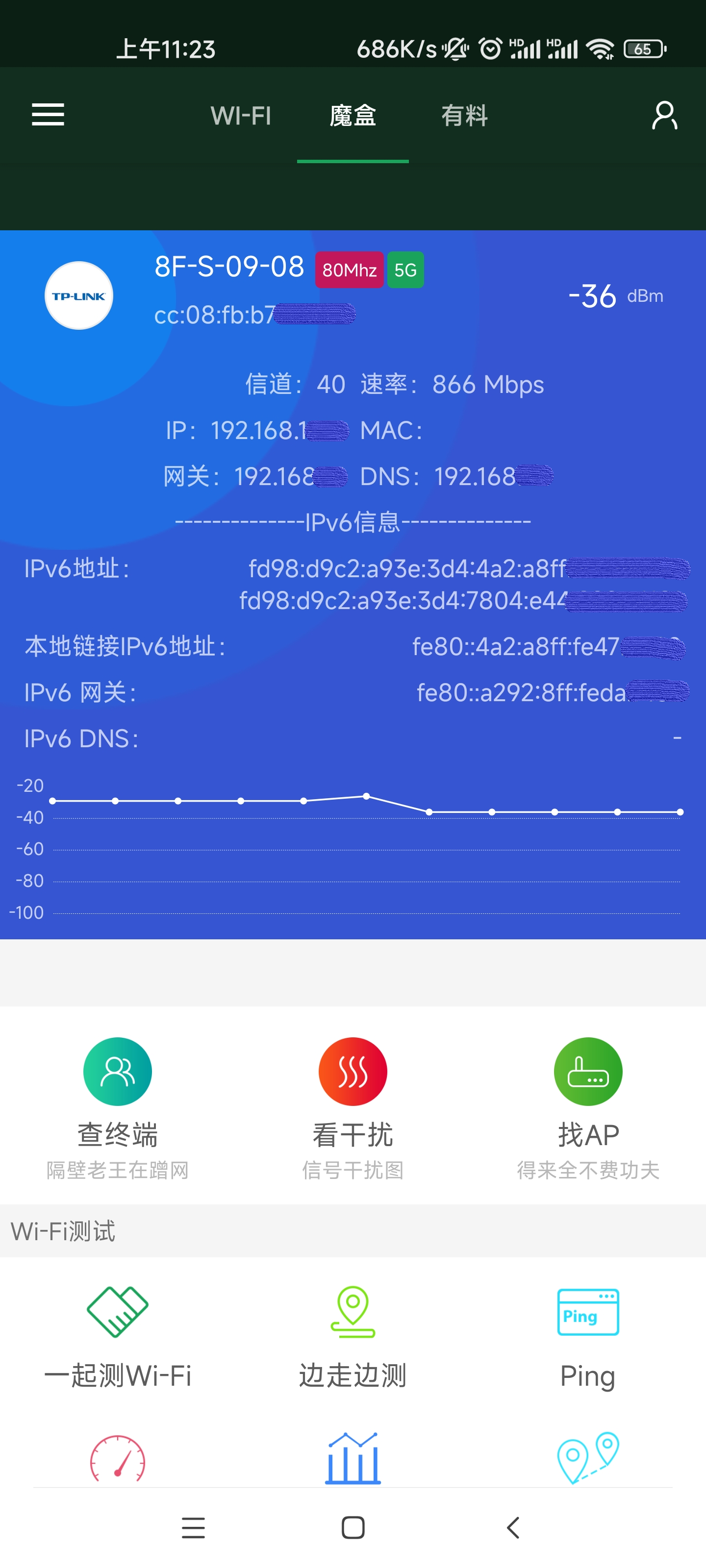The image size is (706, 1568).
Task: Start 一起测Wi-Fi test
Action: (x=118, y=1336)
